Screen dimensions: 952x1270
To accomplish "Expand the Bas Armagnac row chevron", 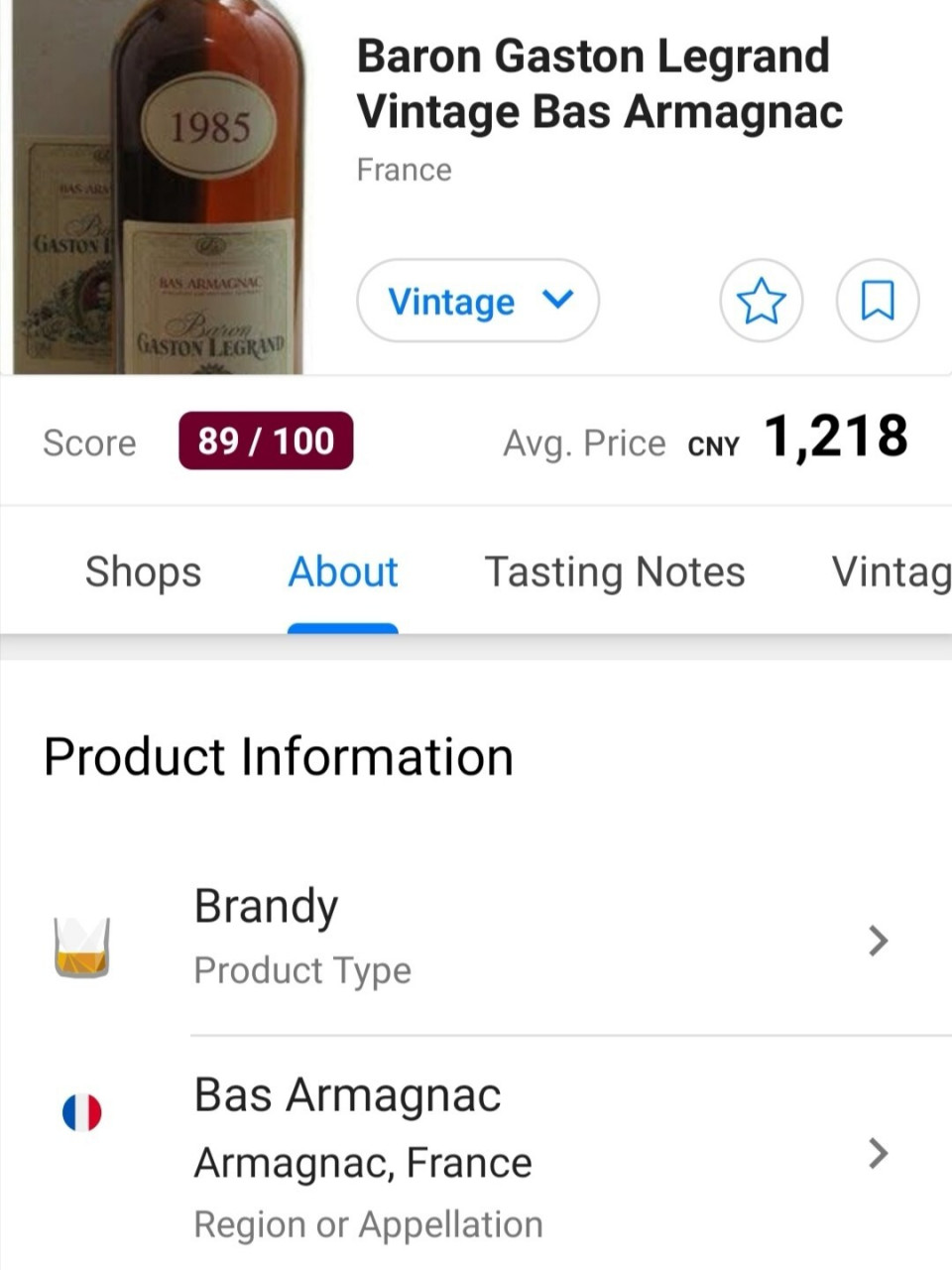I will (877, 1154).
